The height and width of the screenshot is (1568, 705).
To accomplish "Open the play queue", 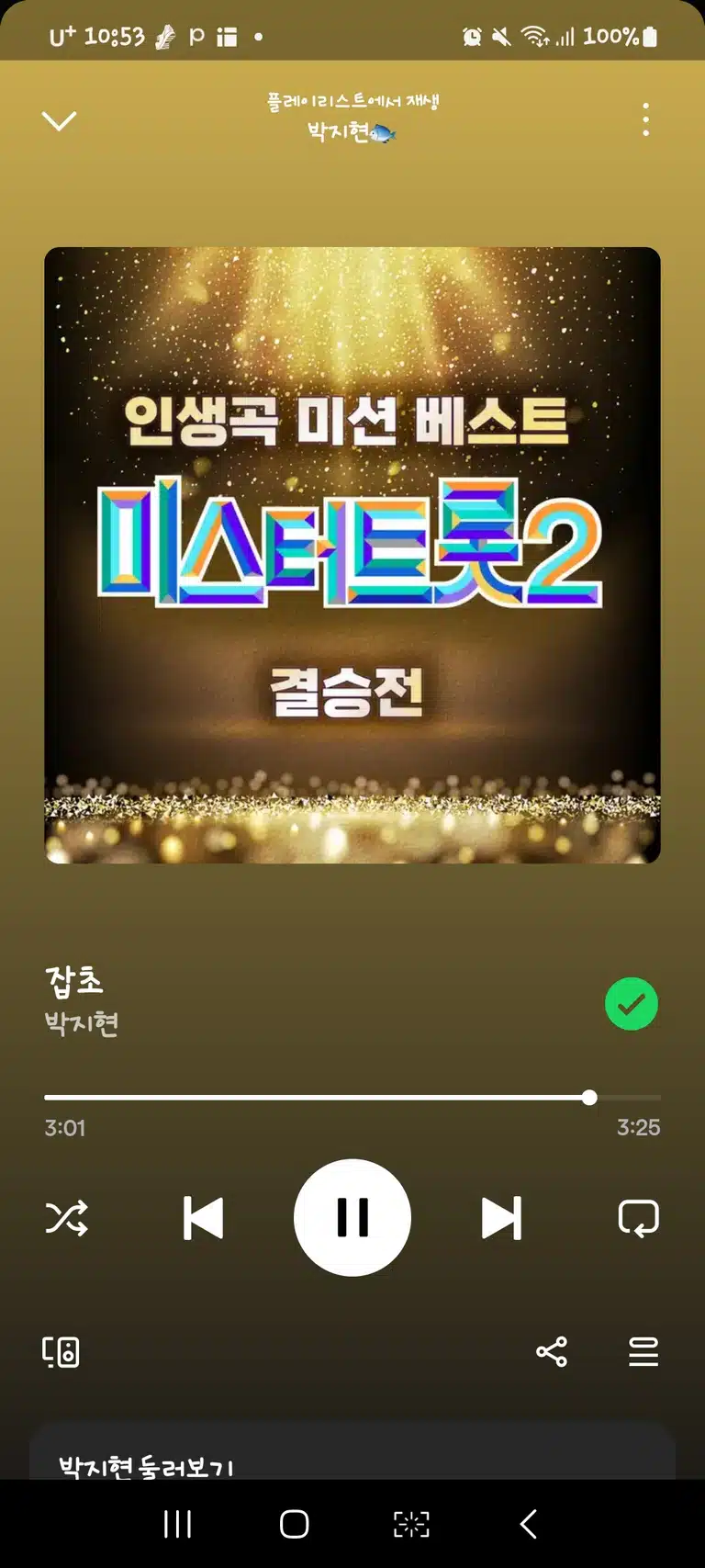I will coord(643,1352).
